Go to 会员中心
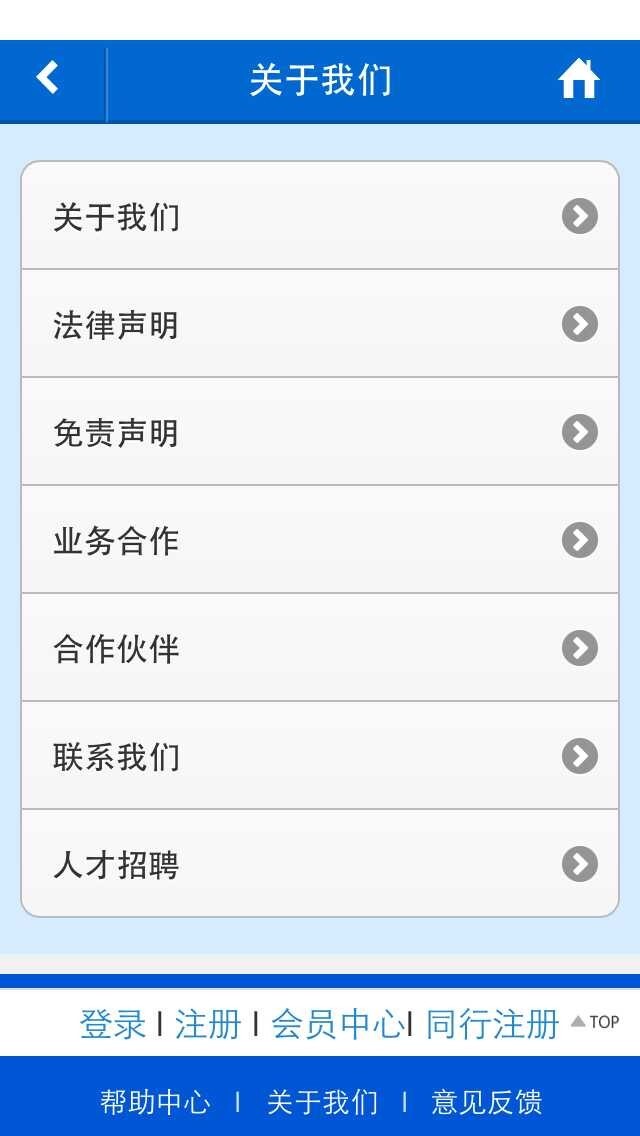This screenshot has width=640, height=1136. point(337,1024)
